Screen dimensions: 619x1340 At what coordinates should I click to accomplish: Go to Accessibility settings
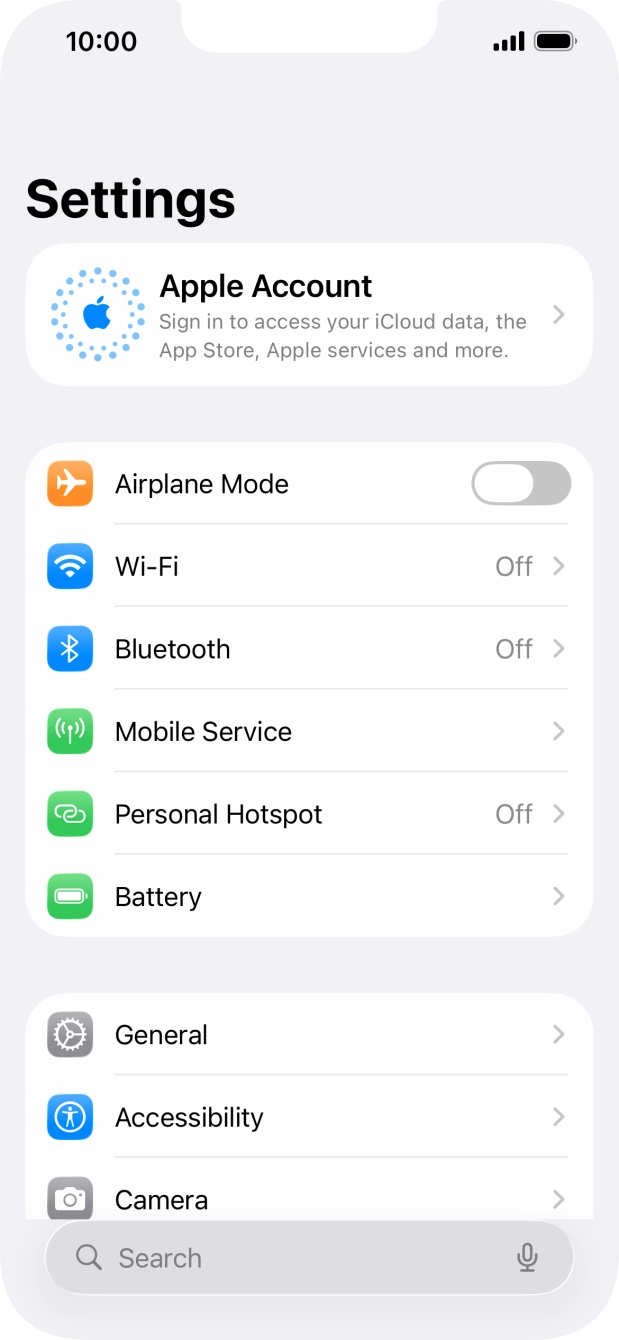point(308,1117)
